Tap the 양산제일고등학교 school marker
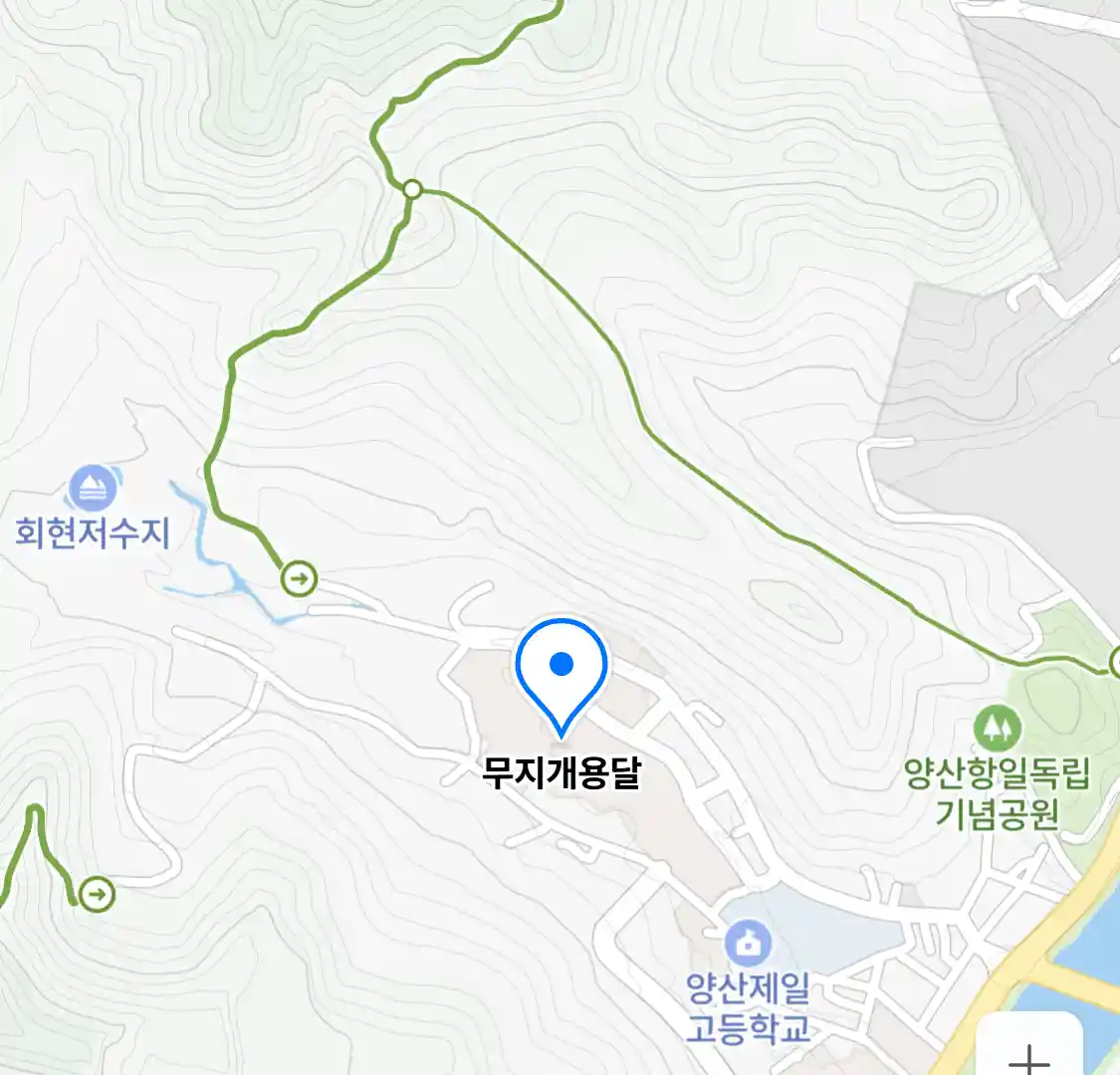The height and width of the screenshot is (1075, 1120). point(748,942)
